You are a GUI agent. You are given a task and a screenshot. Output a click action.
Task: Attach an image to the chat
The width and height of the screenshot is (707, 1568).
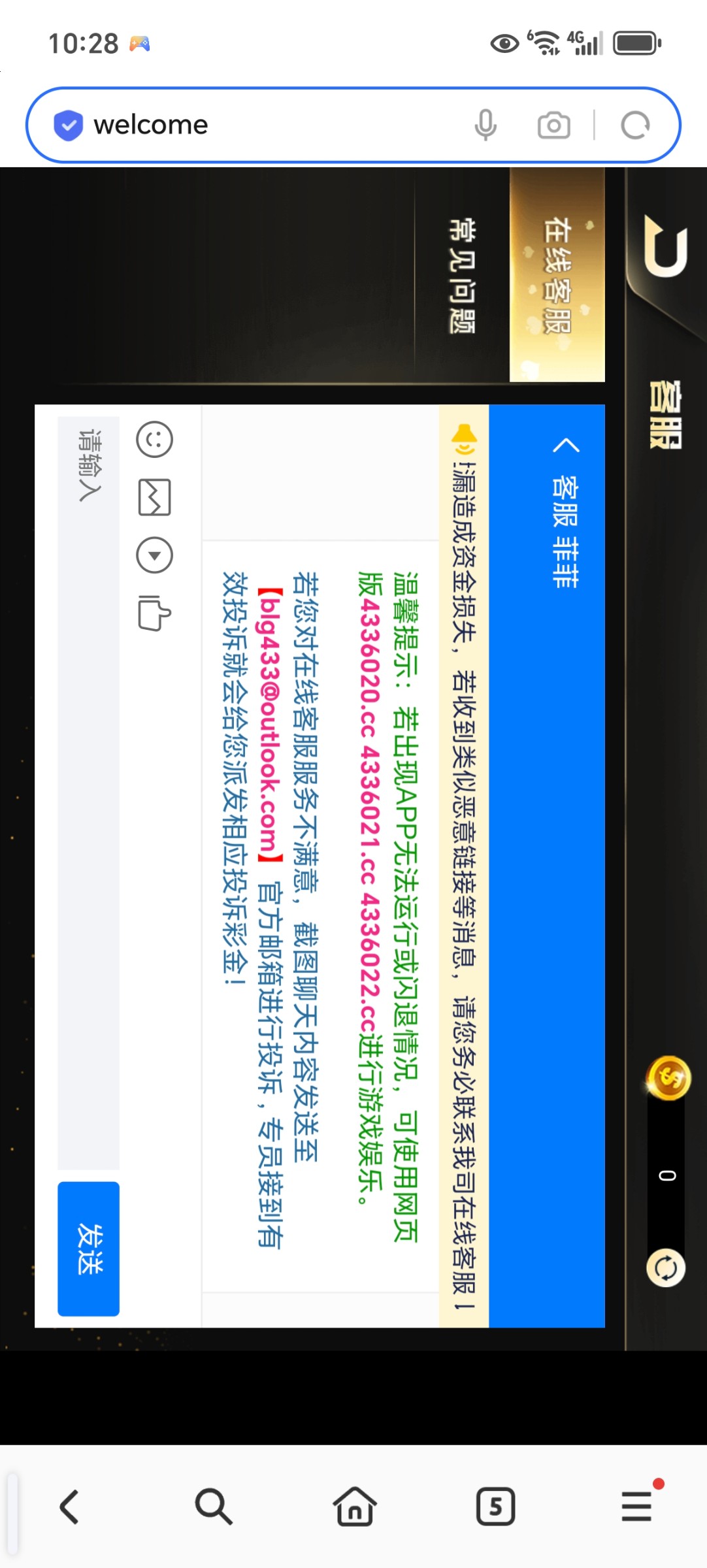click(154, 497)
